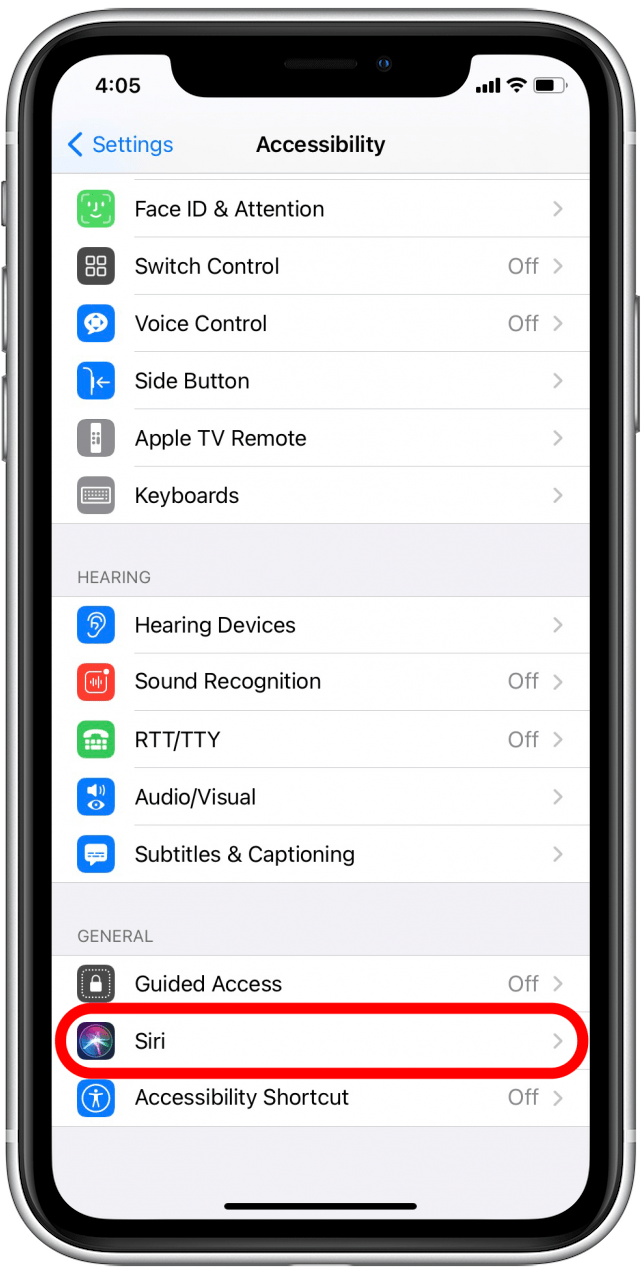
Task: Open RTT/TTY settings
Action: click(320, 739)
